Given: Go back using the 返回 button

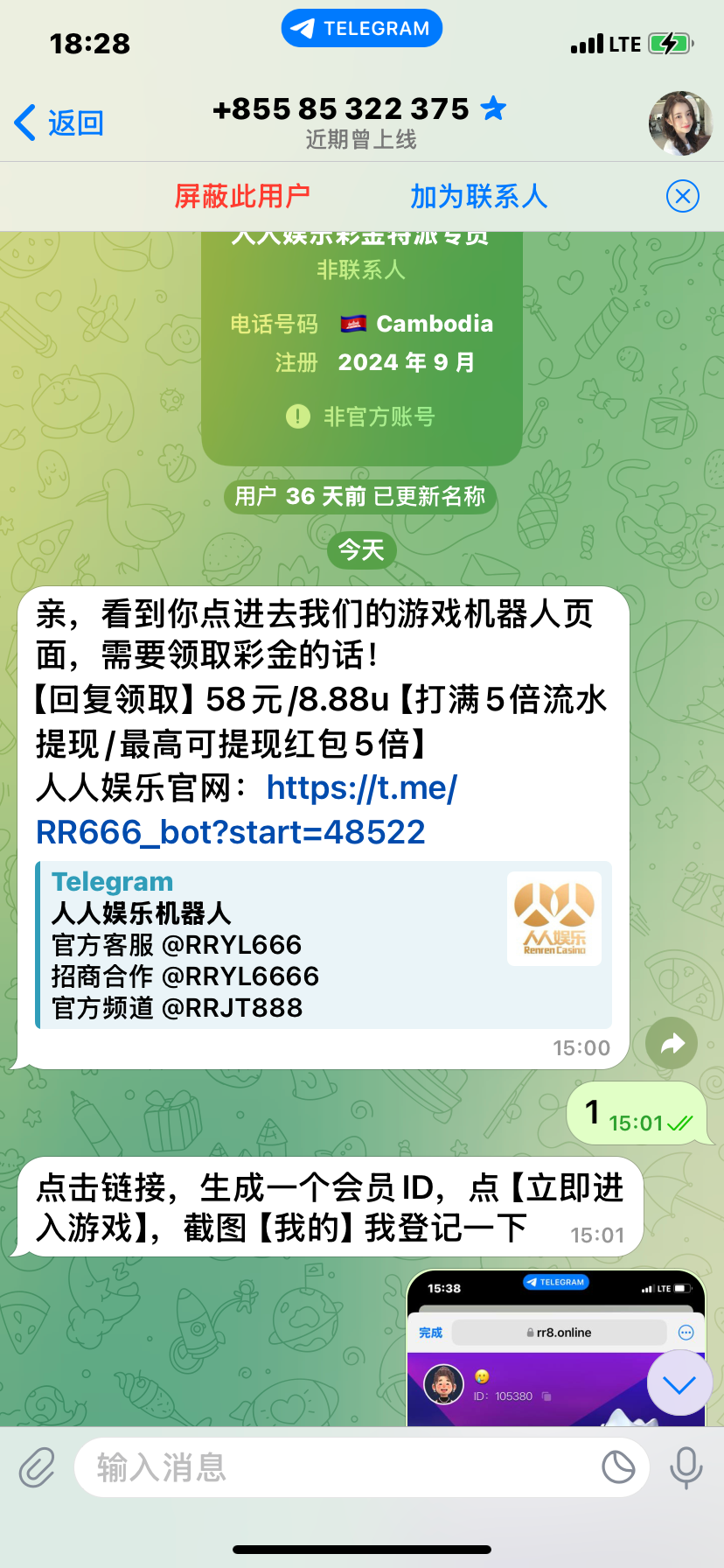Looking at the screenshot, I should pyautogui.click(x=59, y=122).
